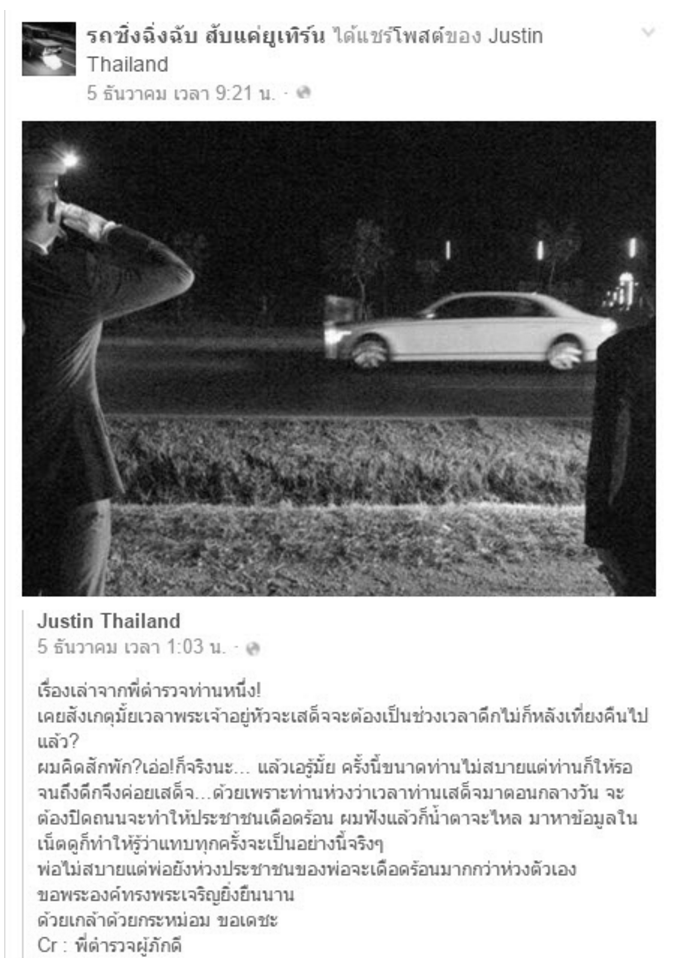
Task: Open the sharing page's profile picture
Action: tap(48, 50)
